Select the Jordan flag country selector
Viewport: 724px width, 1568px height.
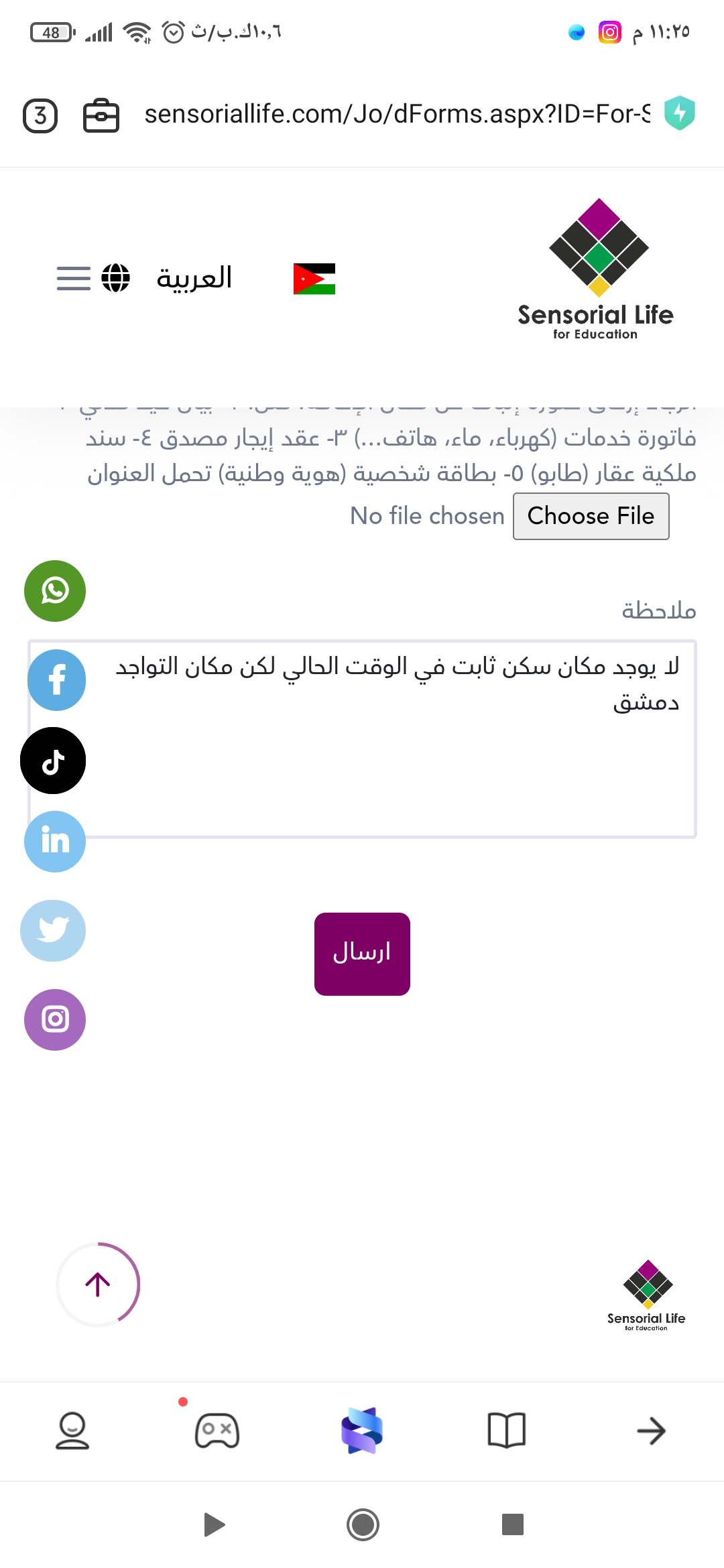[x=314, y=279]
